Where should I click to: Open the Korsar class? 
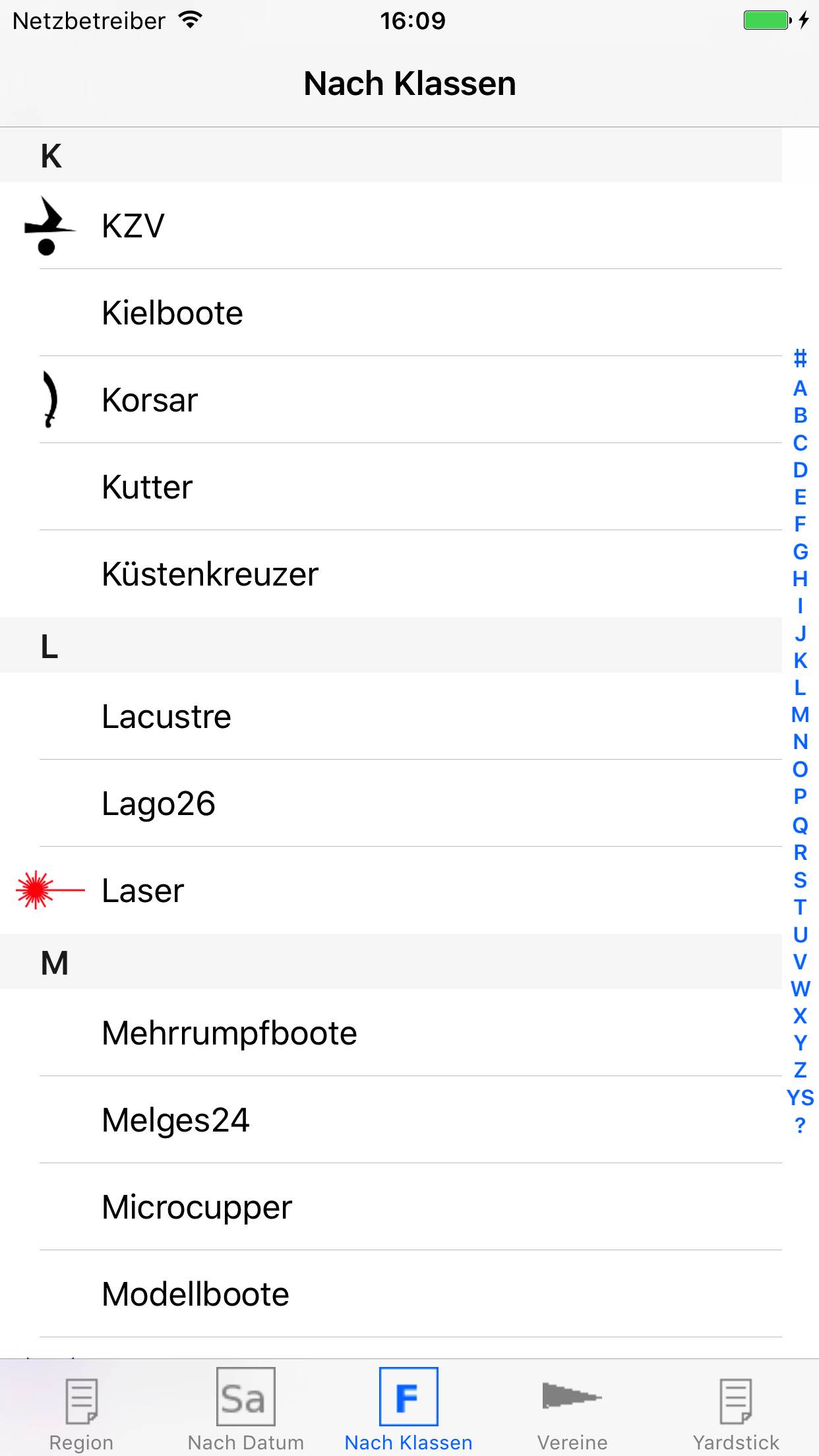[x=391, y=400]
